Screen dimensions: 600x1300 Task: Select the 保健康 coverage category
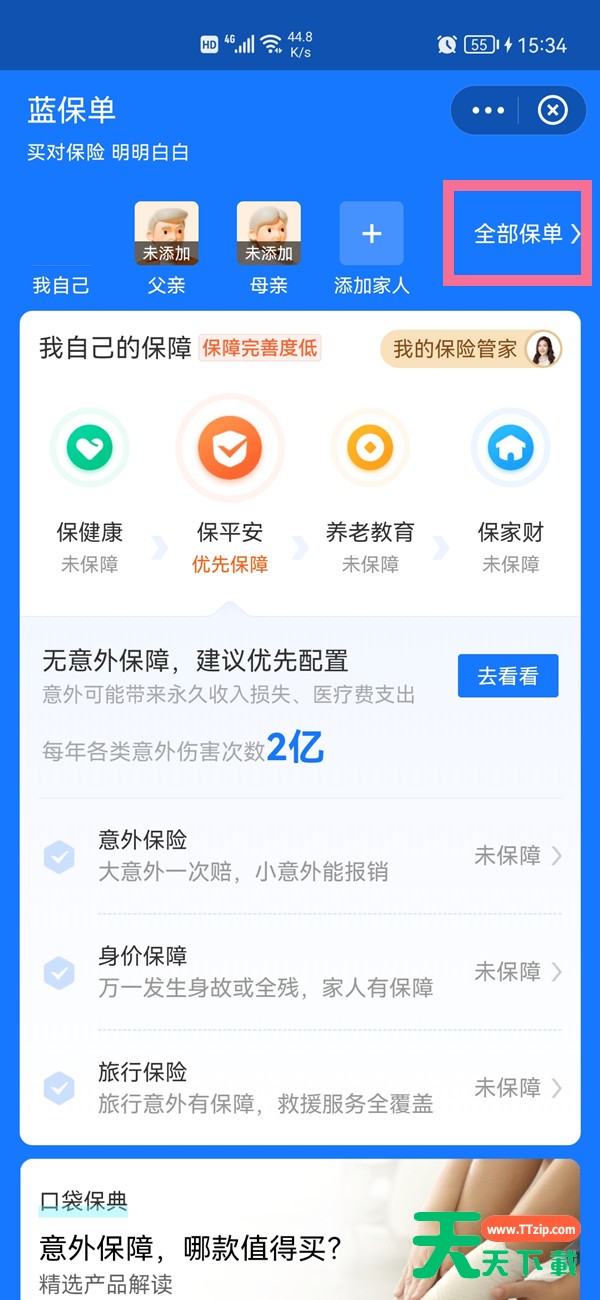pyautogui.click(x=90, y=449)
